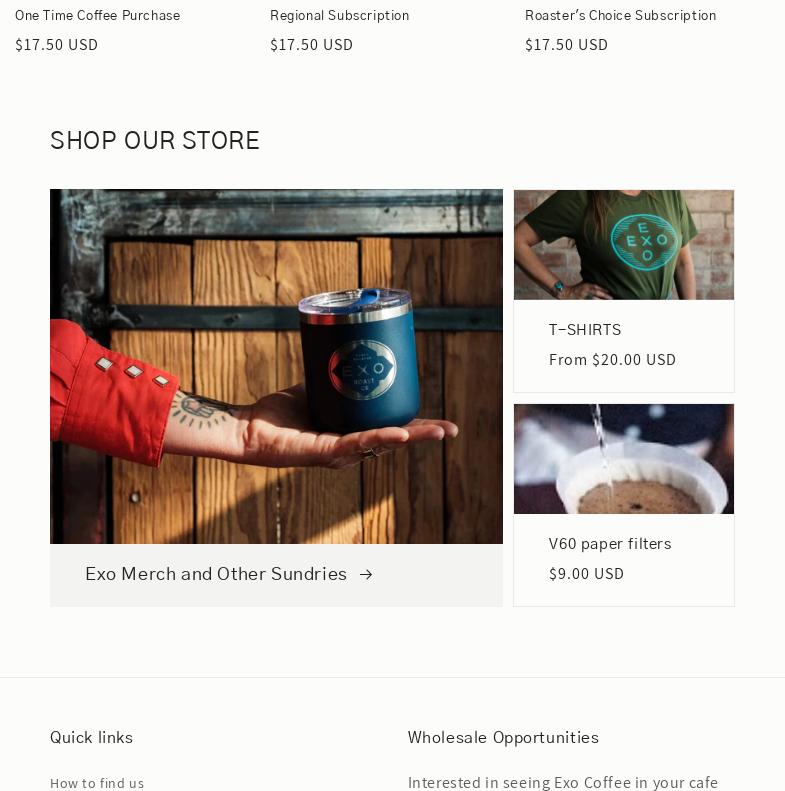
Task: Open the V60 paper filters product
Action: coord(610,543)
